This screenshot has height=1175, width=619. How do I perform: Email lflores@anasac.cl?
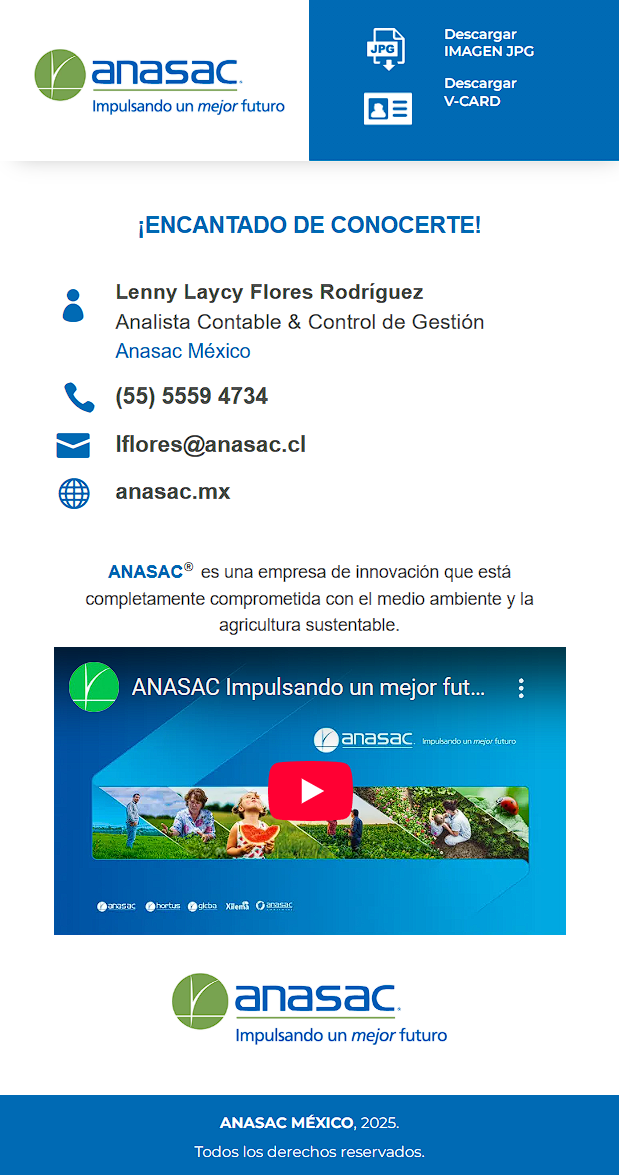(x=210, y=445)
